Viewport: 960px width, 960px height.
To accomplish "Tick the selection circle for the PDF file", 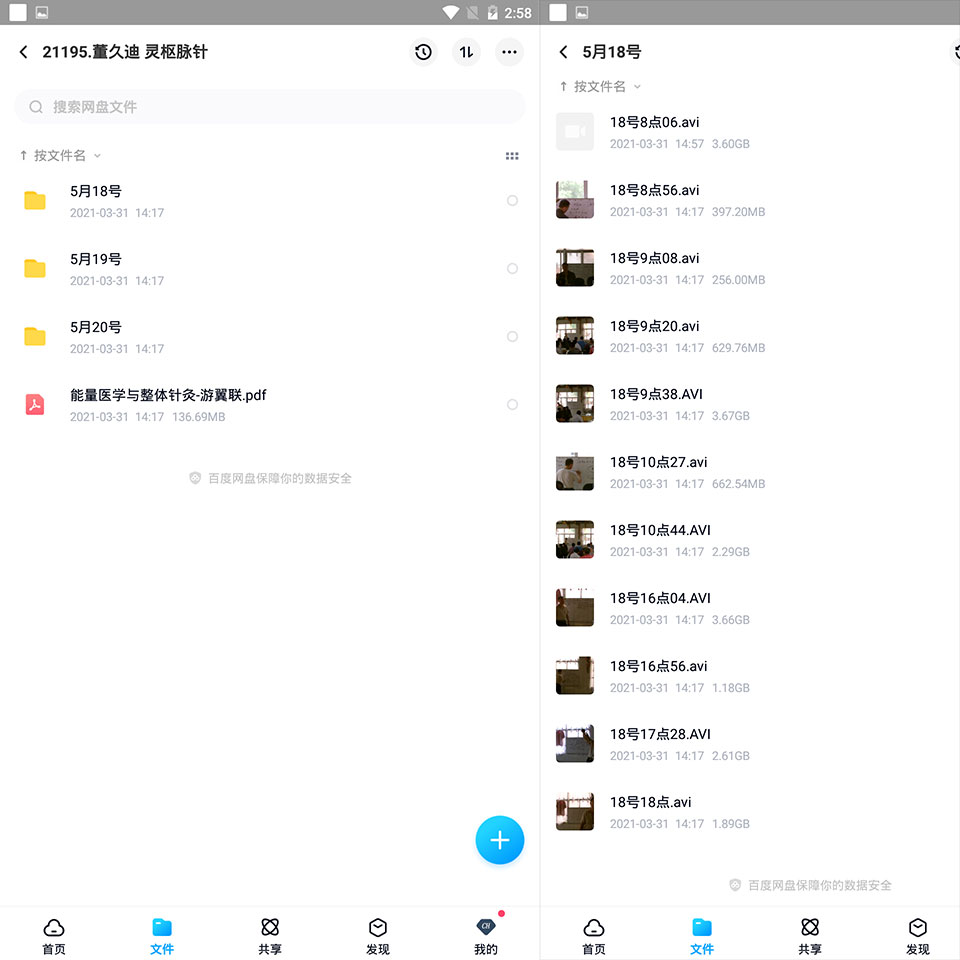I will point(512,405).
